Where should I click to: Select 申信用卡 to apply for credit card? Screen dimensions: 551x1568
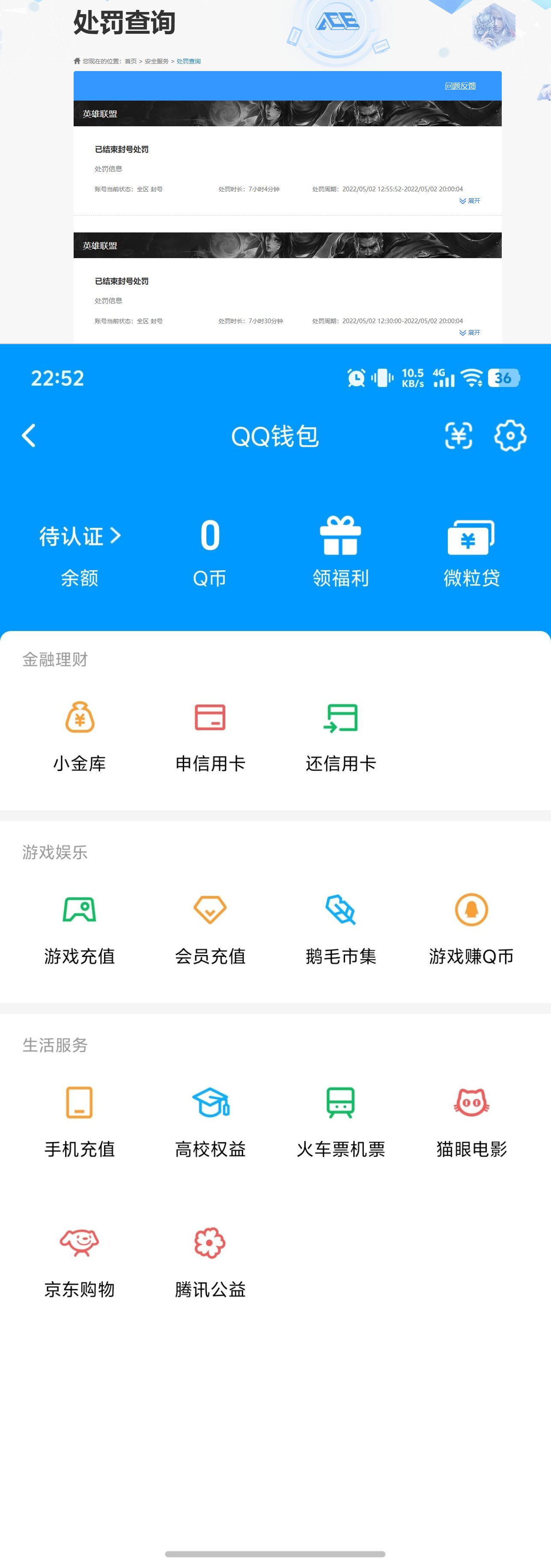pos(210,737)
